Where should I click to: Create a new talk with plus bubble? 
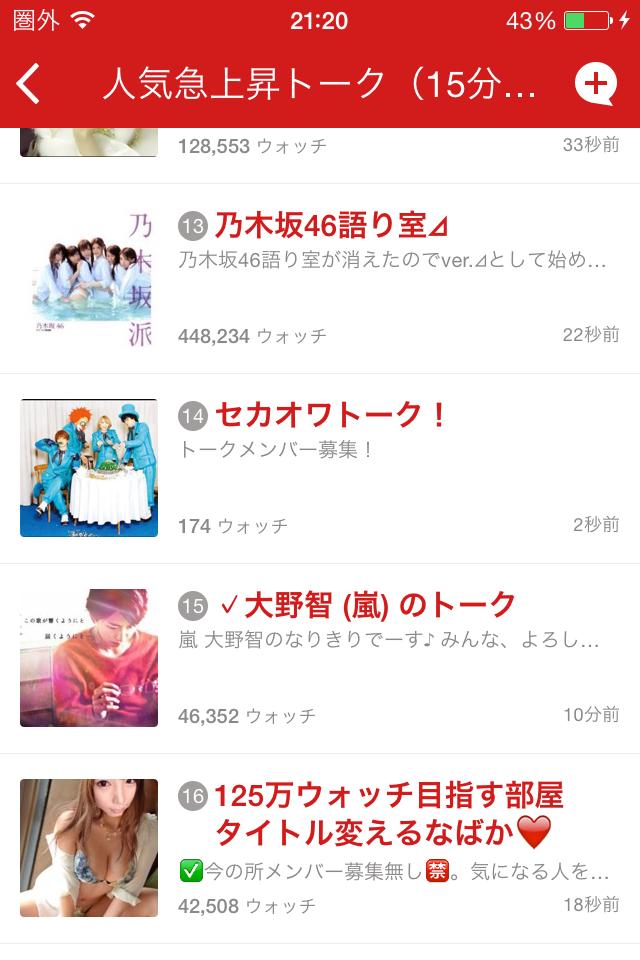[596, 85]
